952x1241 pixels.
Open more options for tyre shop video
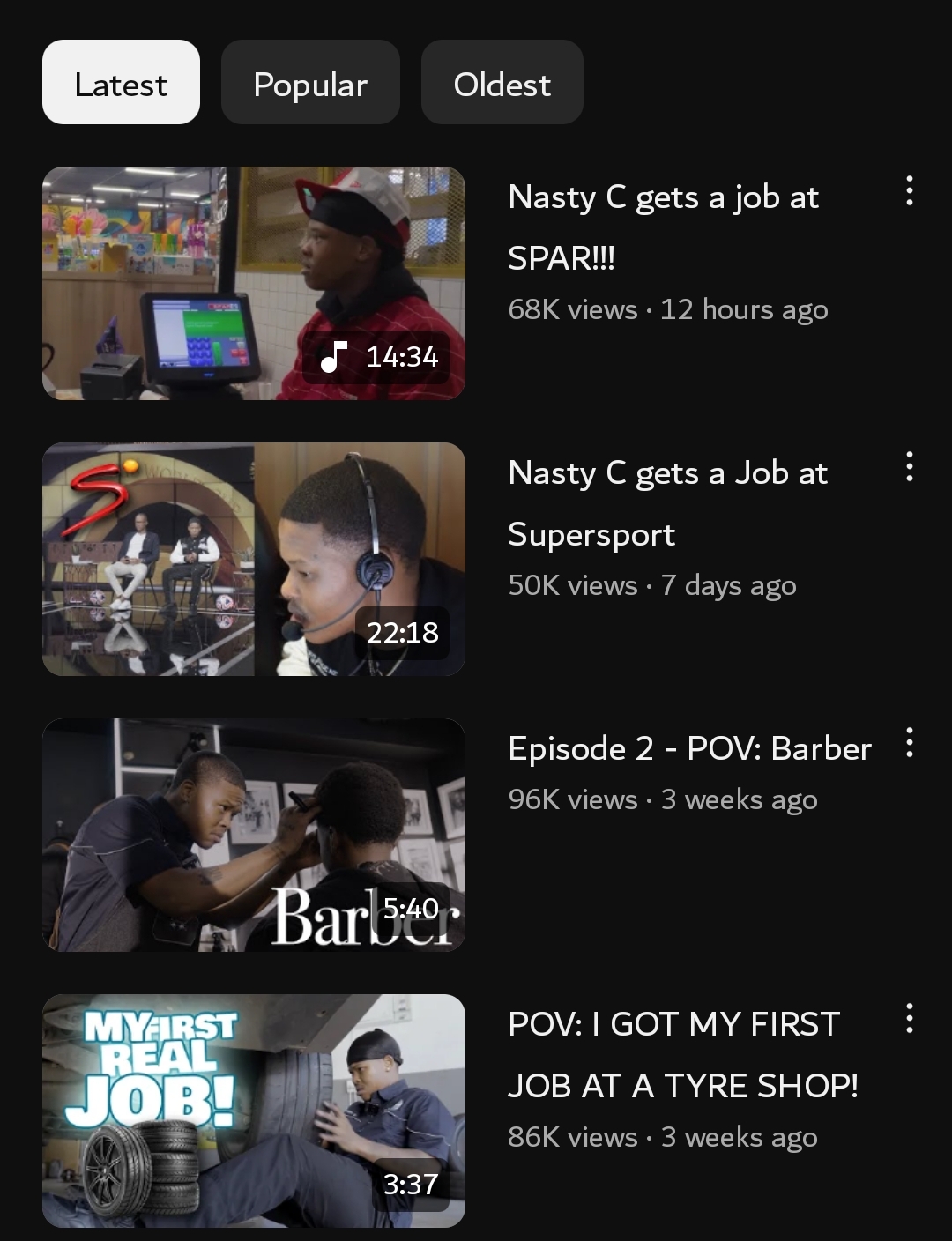click(909, 1019)
